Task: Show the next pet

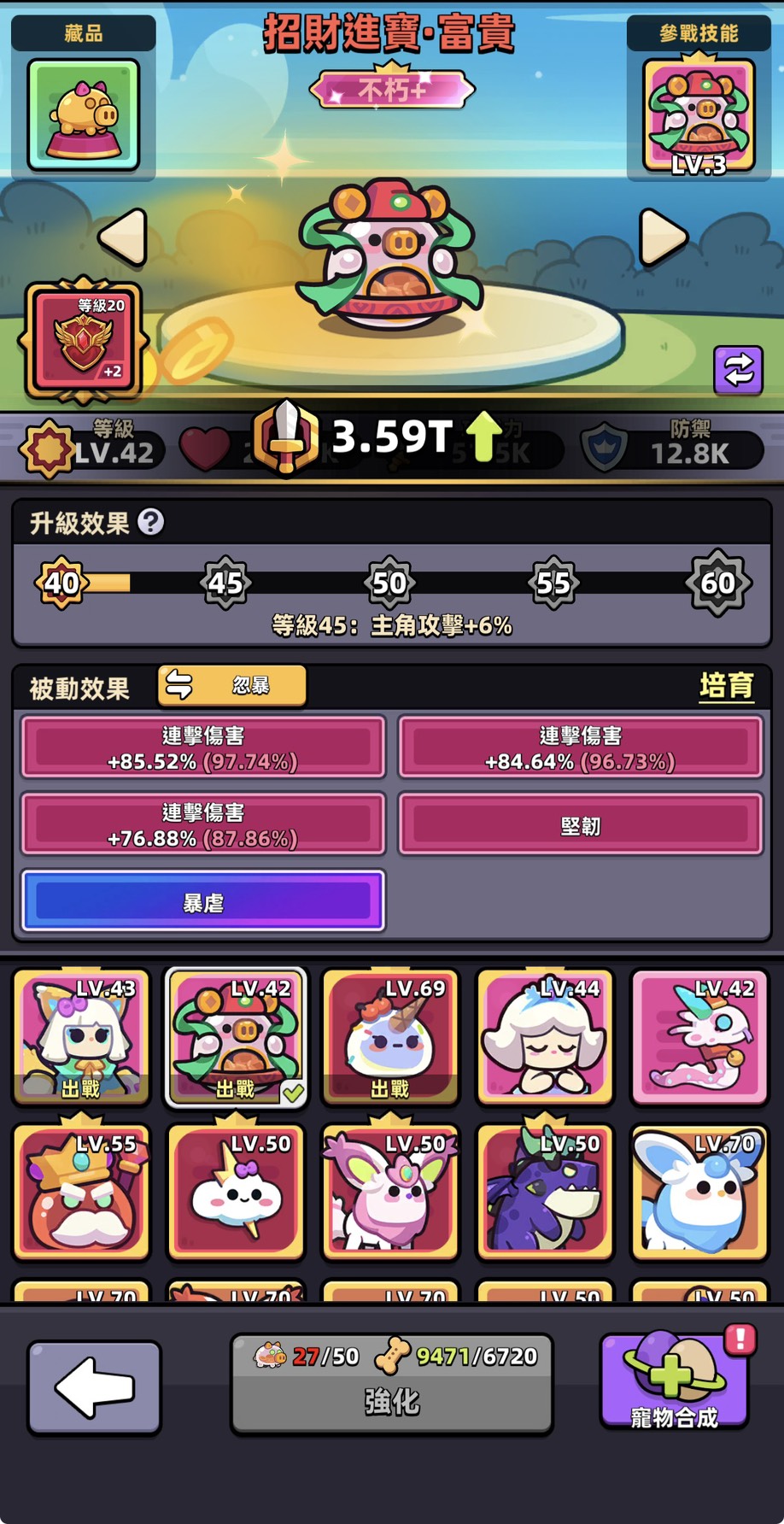Action: click(x=663, y=237)
